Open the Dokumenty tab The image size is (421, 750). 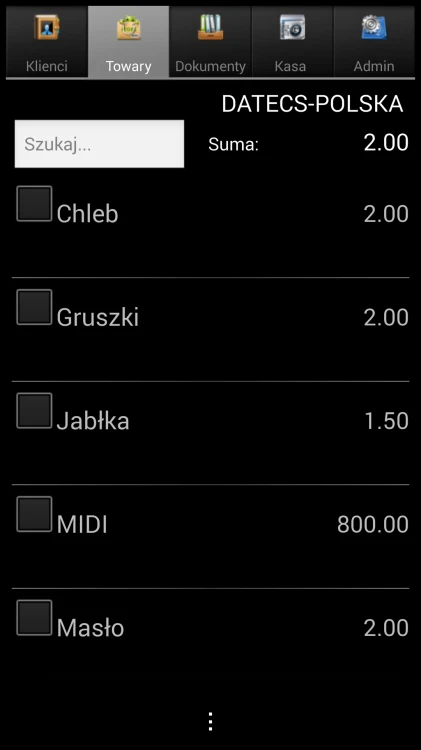(x=210, y=42)
